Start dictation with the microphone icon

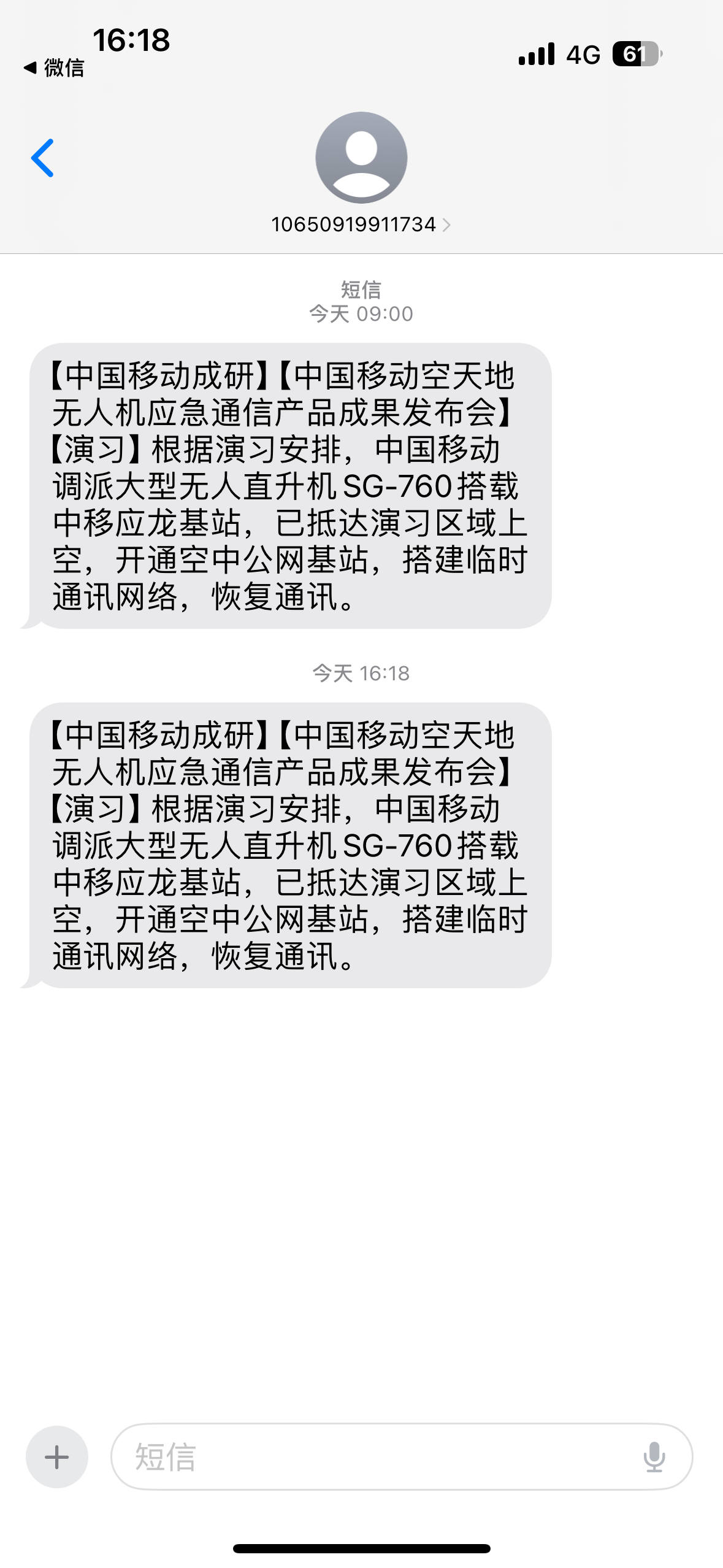[x=654, y=1456]
